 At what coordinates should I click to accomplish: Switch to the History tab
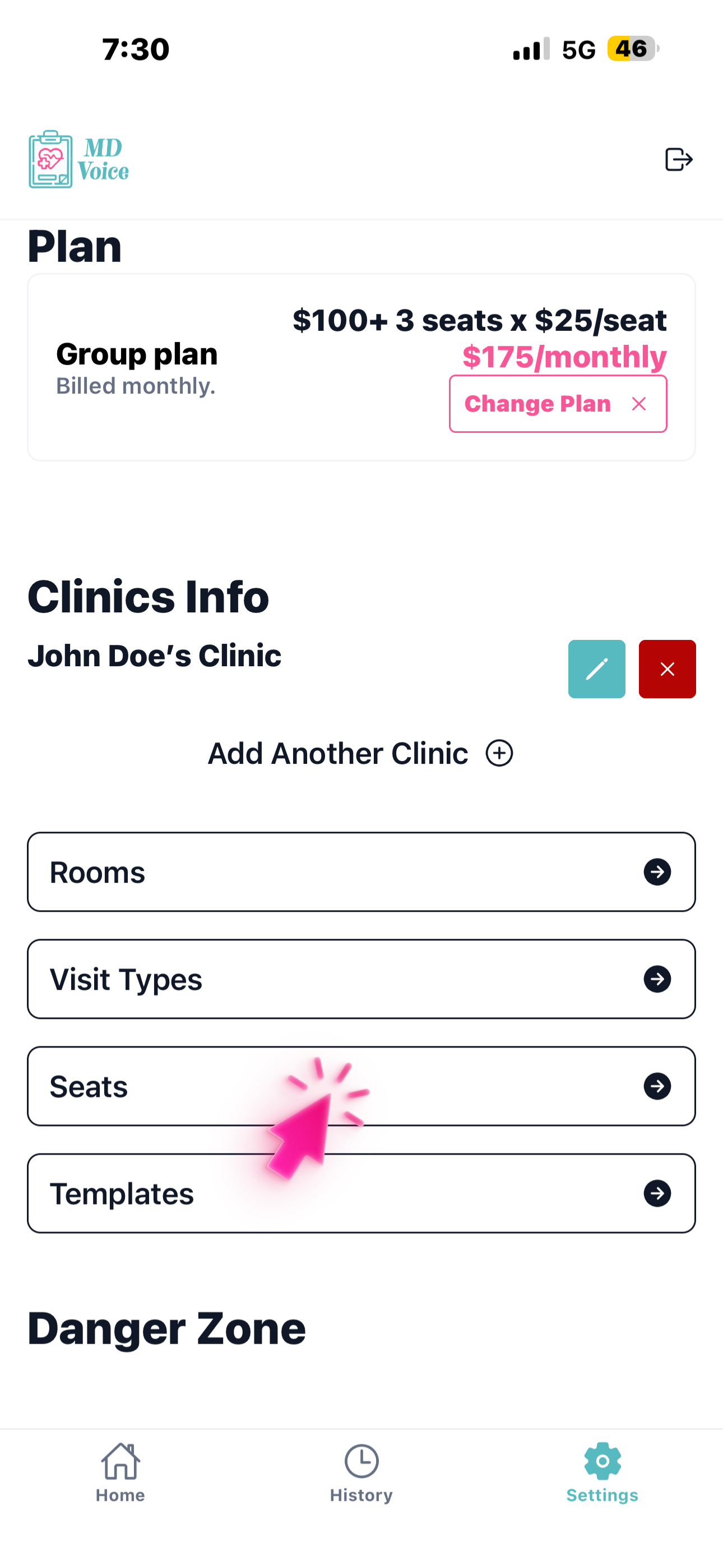(361, 1473)
